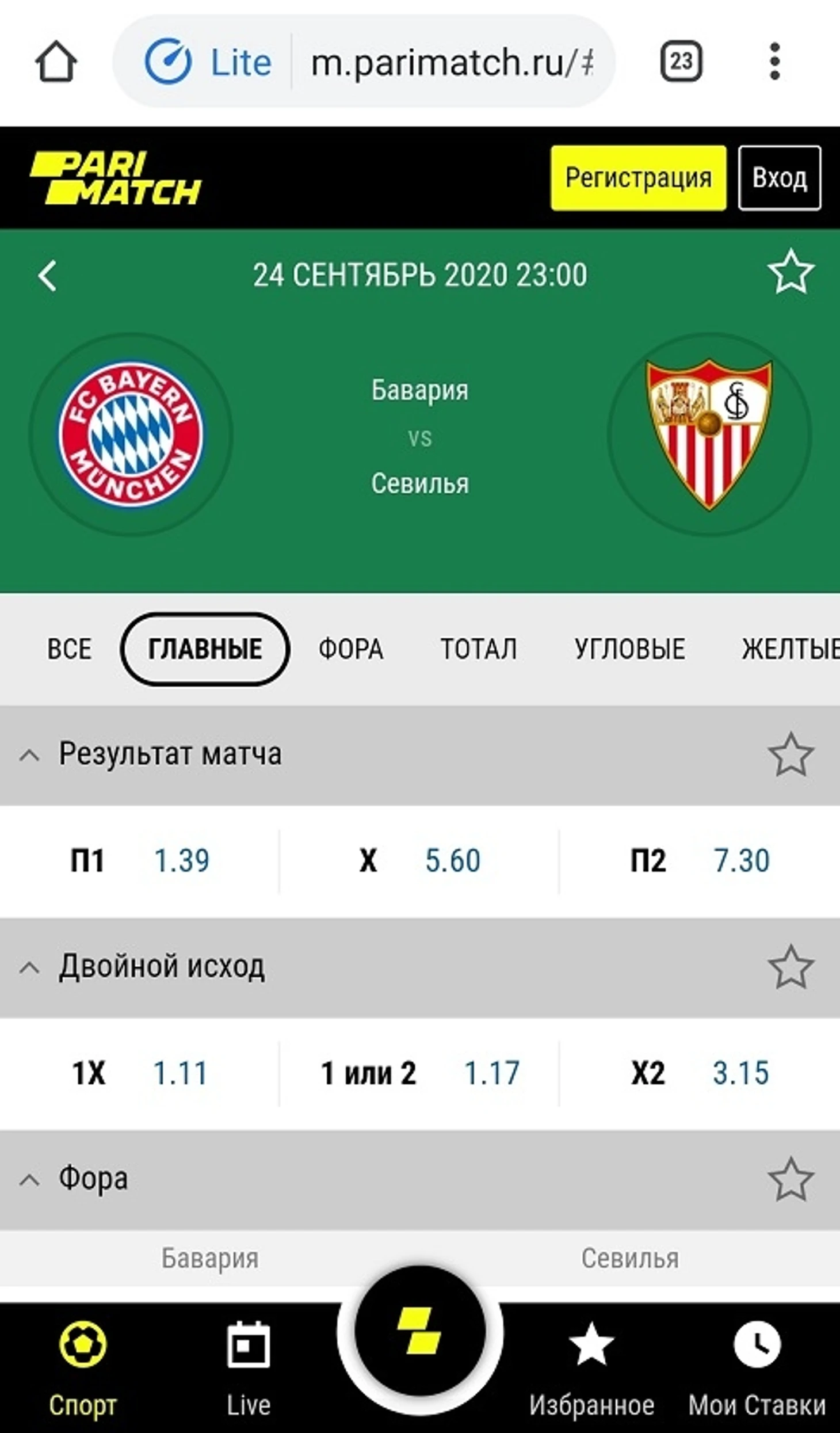
Task: Open the browser overflow menu
Action: point(774,61)
